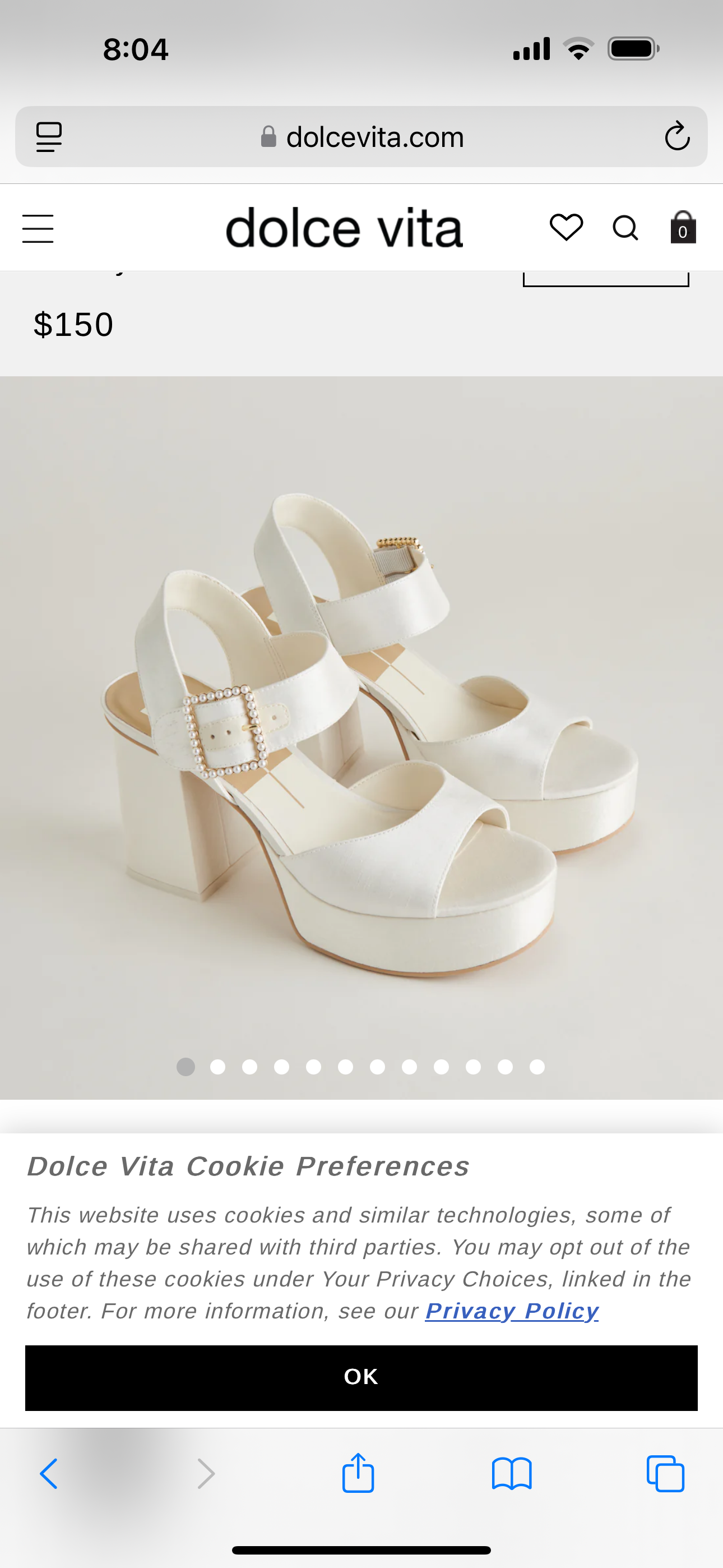
Task: Open the shopping bag
Action: 683,227
